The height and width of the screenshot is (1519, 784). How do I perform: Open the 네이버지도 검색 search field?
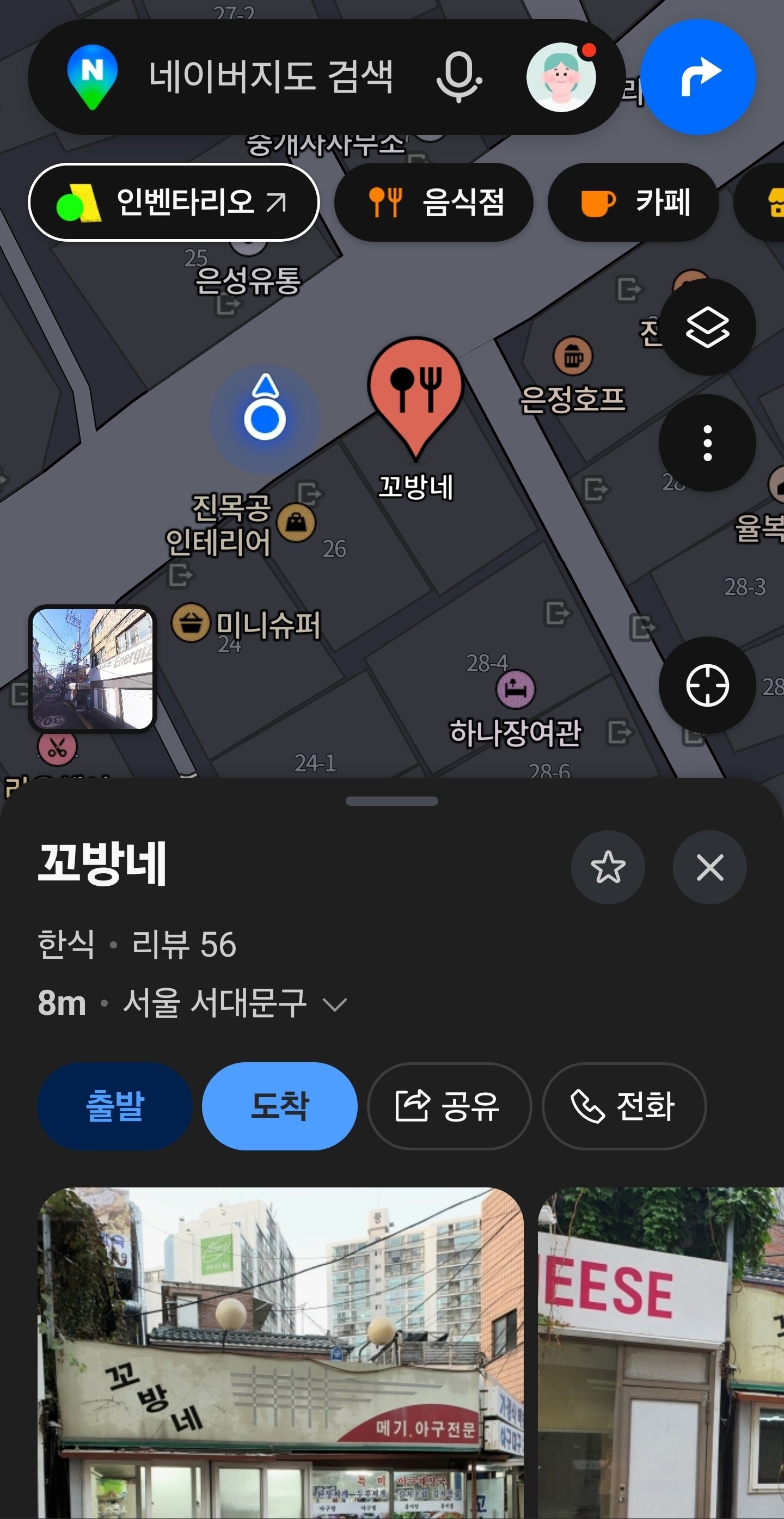(x=271, y=77)
